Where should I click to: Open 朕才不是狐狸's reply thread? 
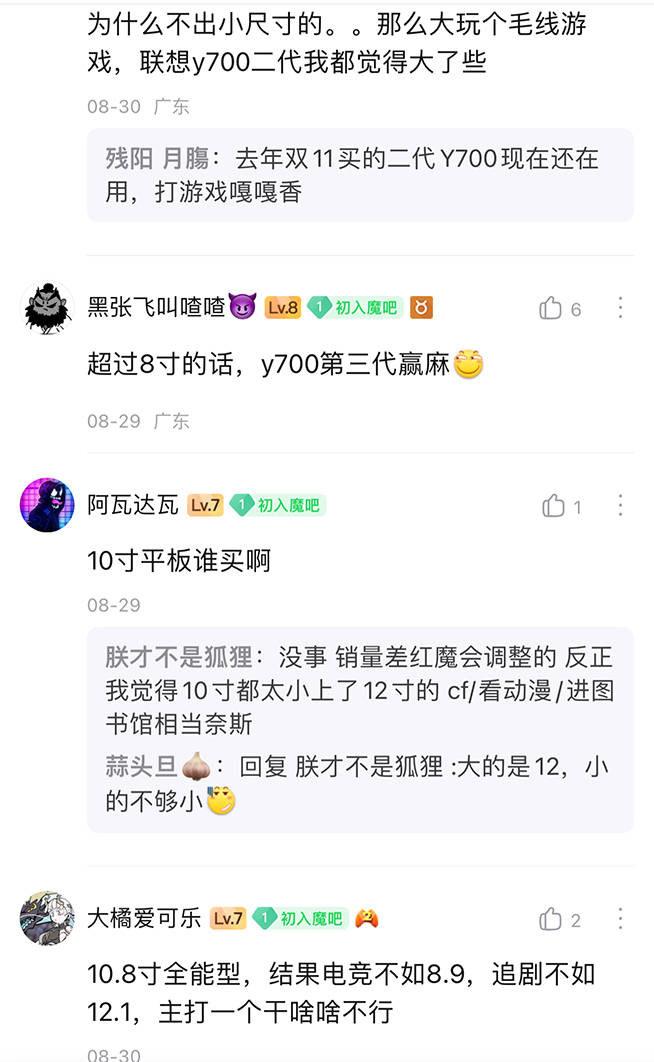coord(359,690)
